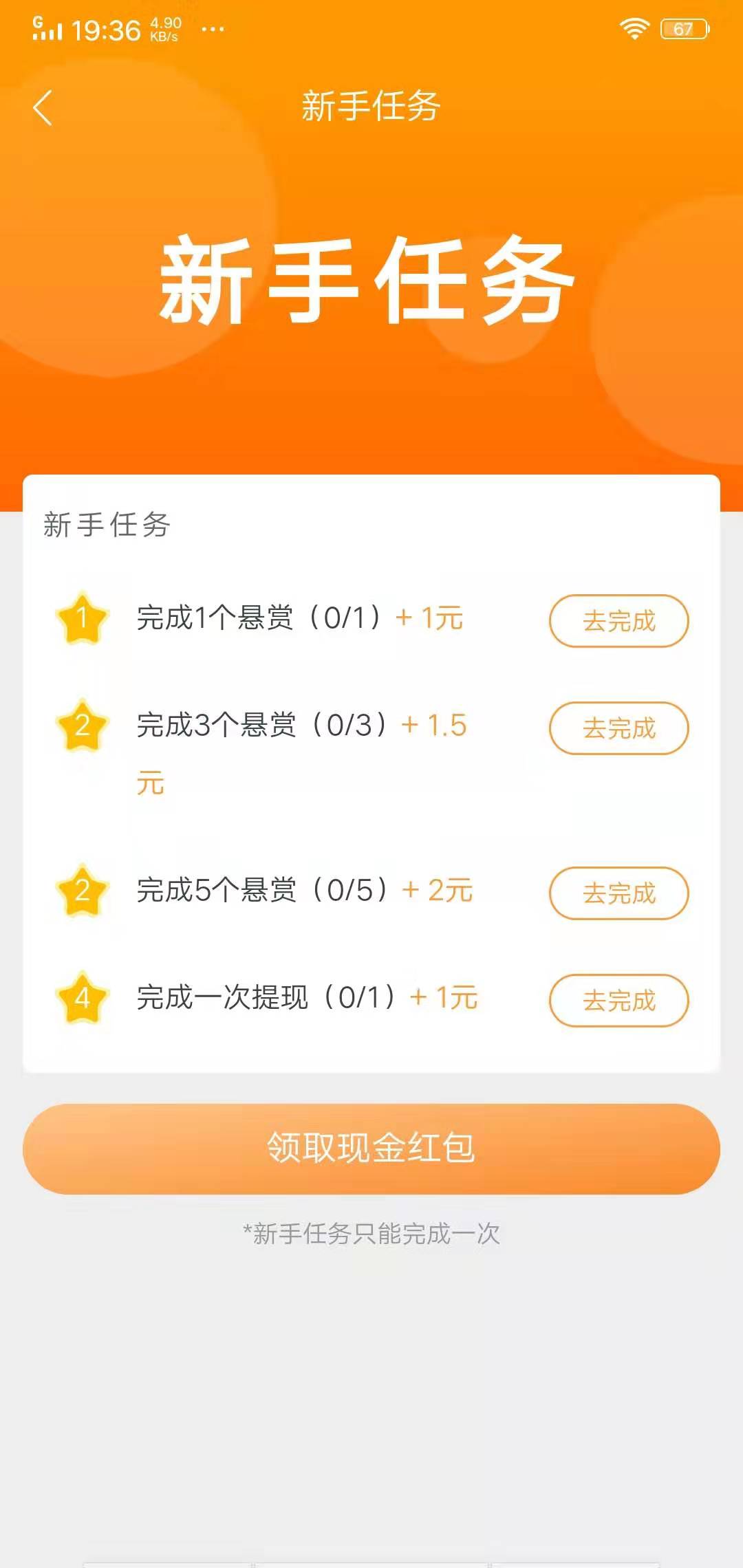This screenshot has width=743, height=1568.
Task: Tap 去完成 for 完成1个悬赏 task
Action: coord(618,621)
